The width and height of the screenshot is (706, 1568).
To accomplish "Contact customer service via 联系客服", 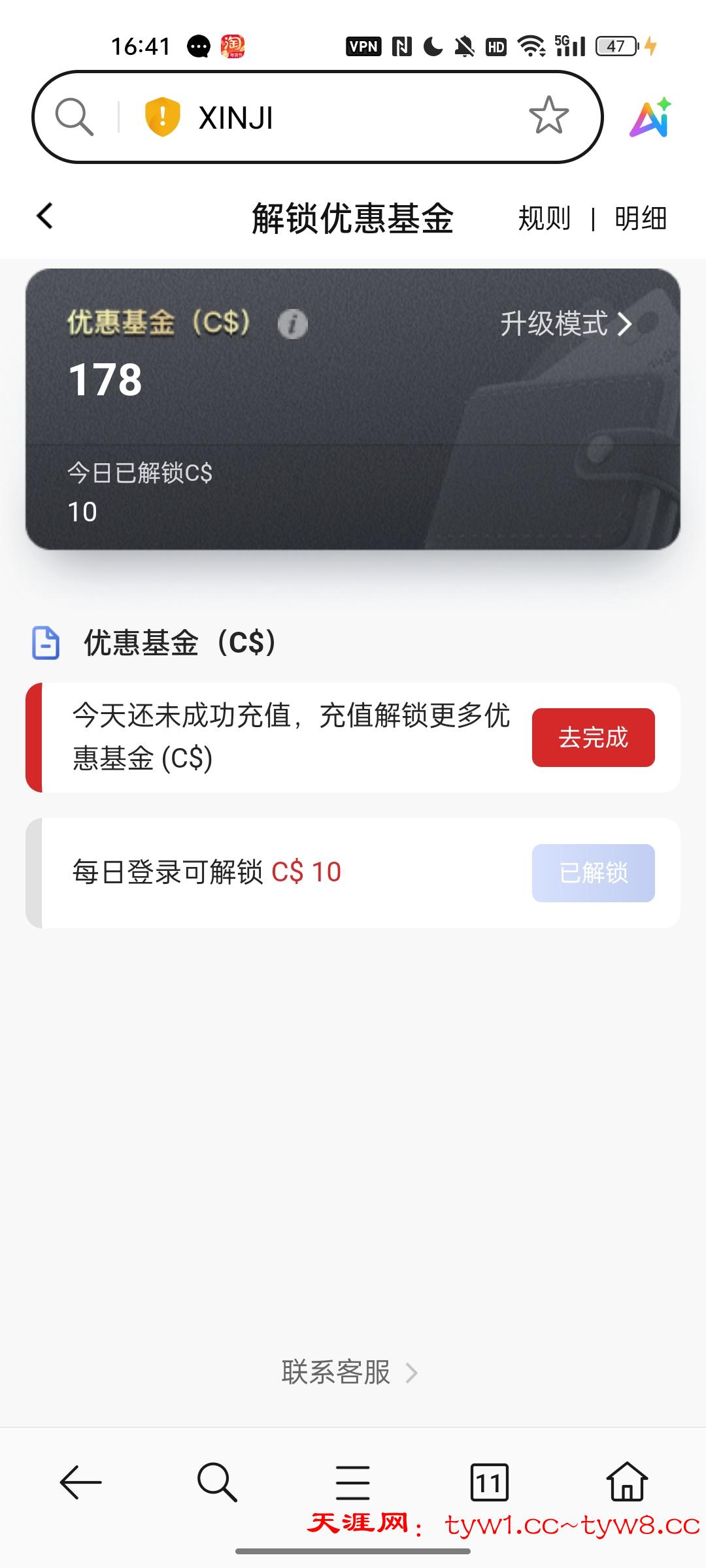I will [349, 1372].
